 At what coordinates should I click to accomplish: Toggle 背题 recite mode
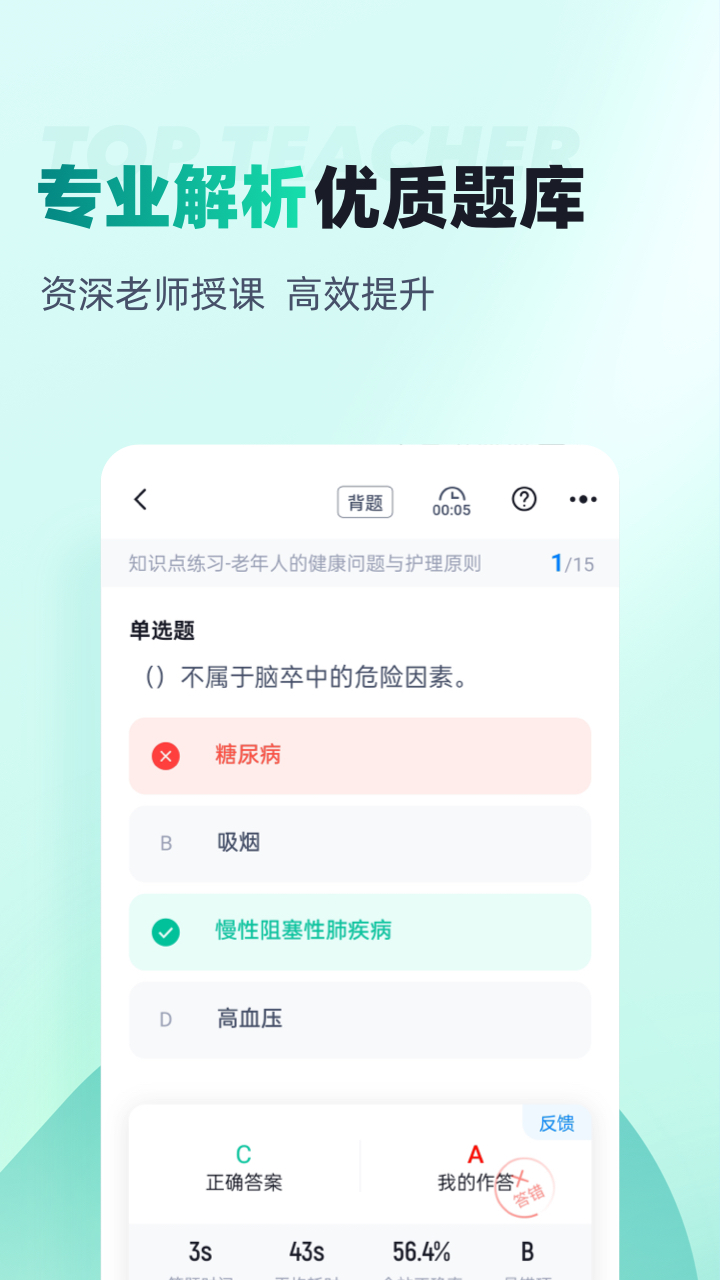coord(364,502)
